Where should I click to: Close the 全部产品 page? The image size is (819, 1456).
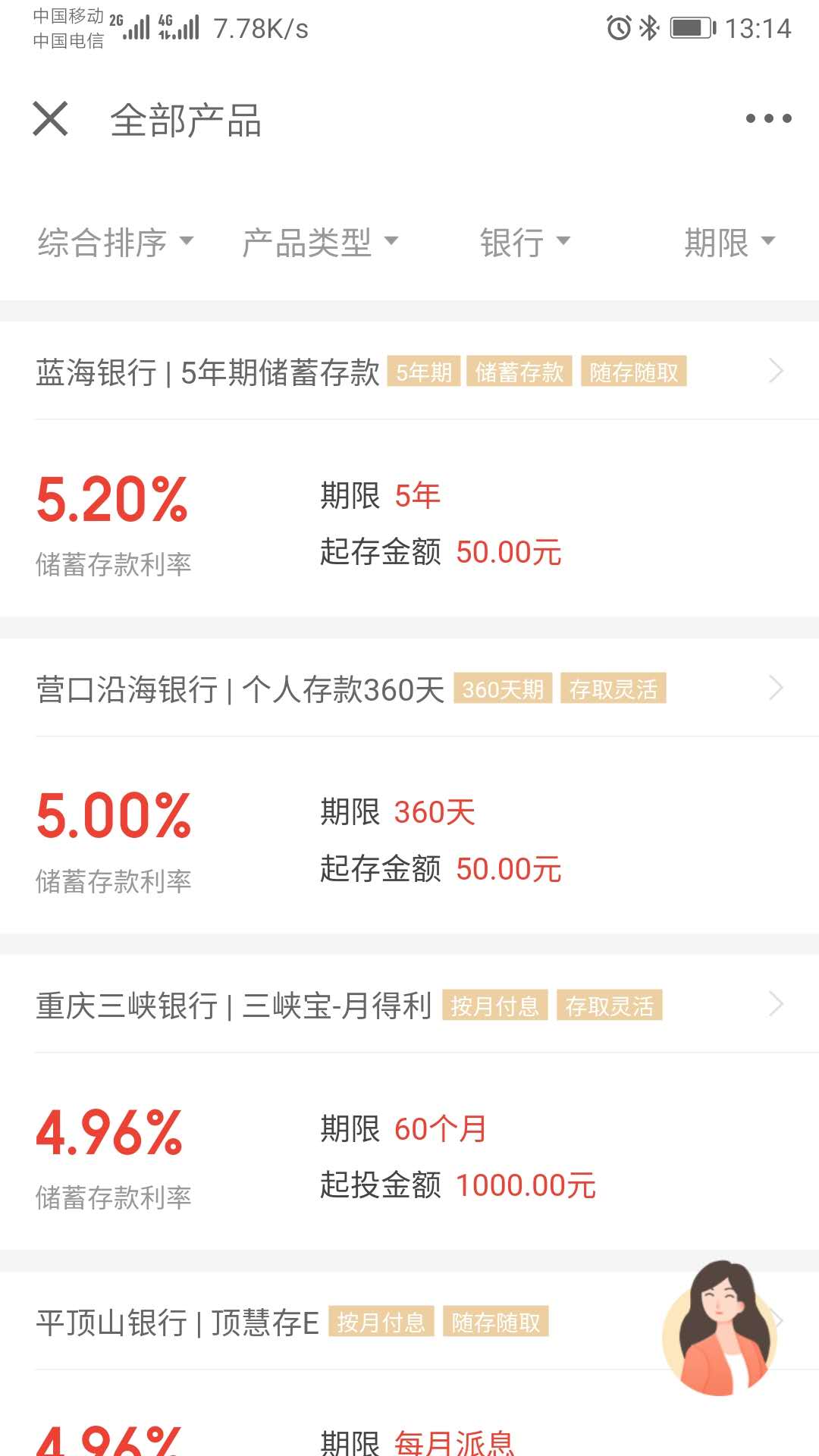(50, 119)
